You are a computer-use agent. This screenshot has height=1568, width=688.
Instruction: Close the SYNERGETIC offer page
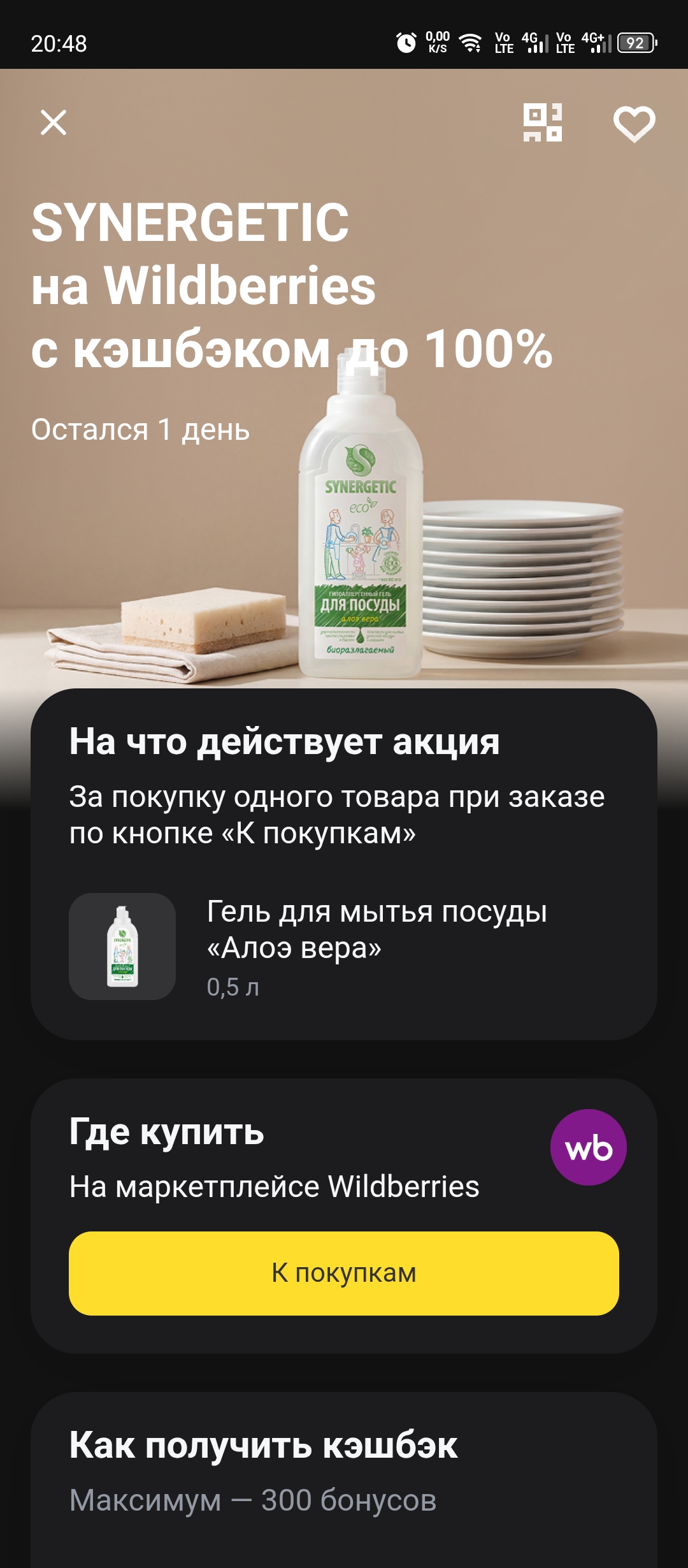point(54,122)
